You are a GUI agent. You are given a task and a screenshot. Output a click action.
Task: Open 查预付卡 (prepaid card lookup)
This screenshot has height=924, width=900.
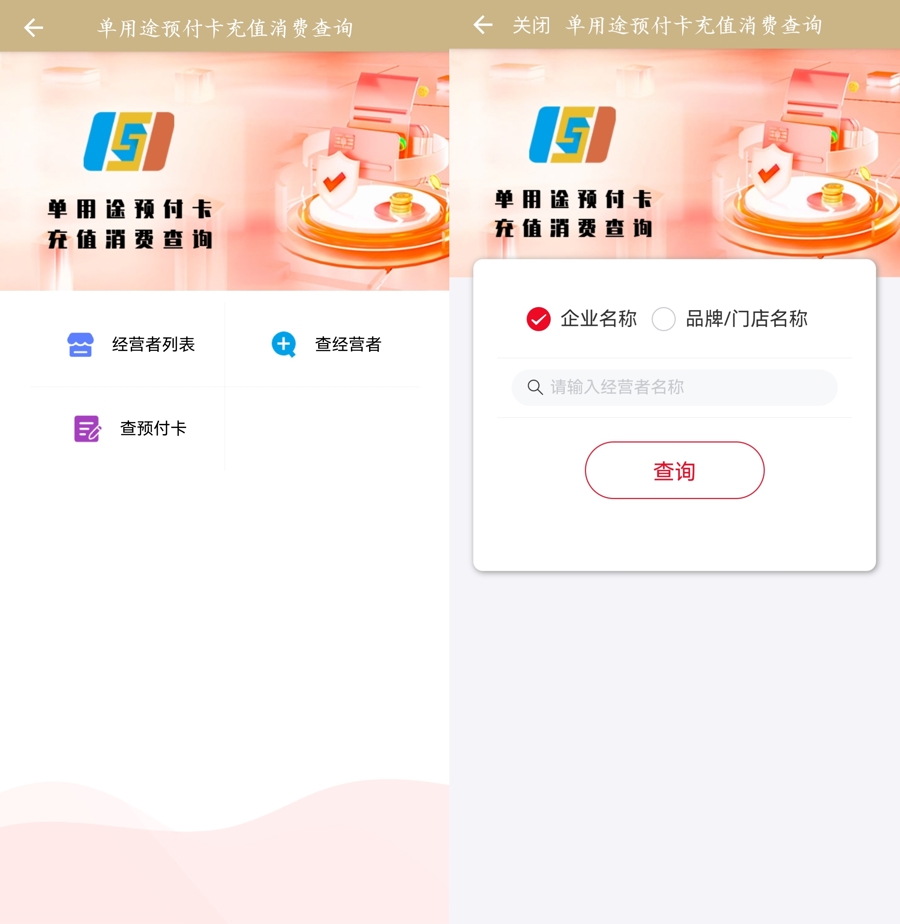pos(130,428)
